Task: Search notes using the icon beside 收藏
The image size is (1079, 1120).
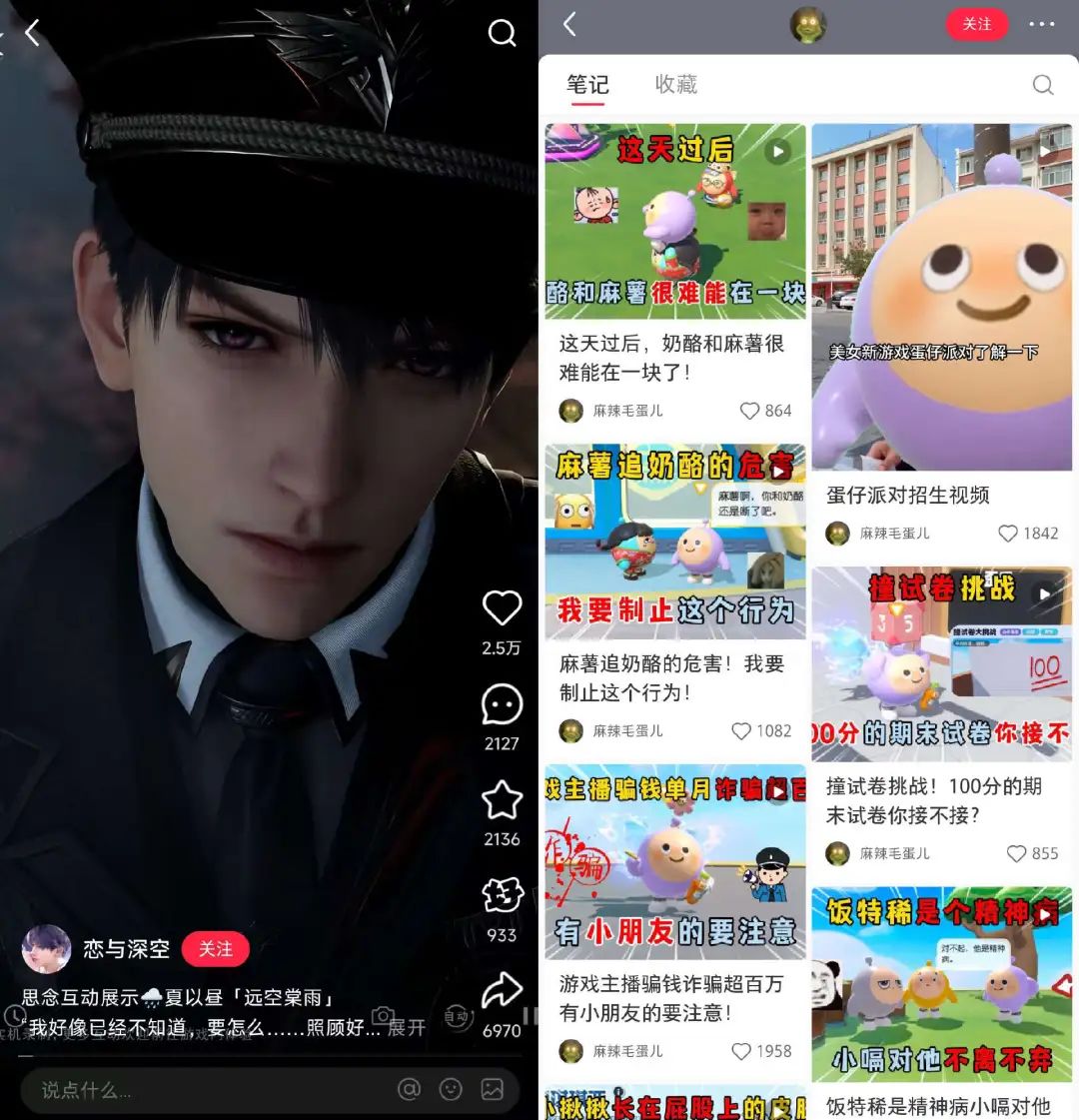Action: pyautogui.click(x=1043, y=85)
